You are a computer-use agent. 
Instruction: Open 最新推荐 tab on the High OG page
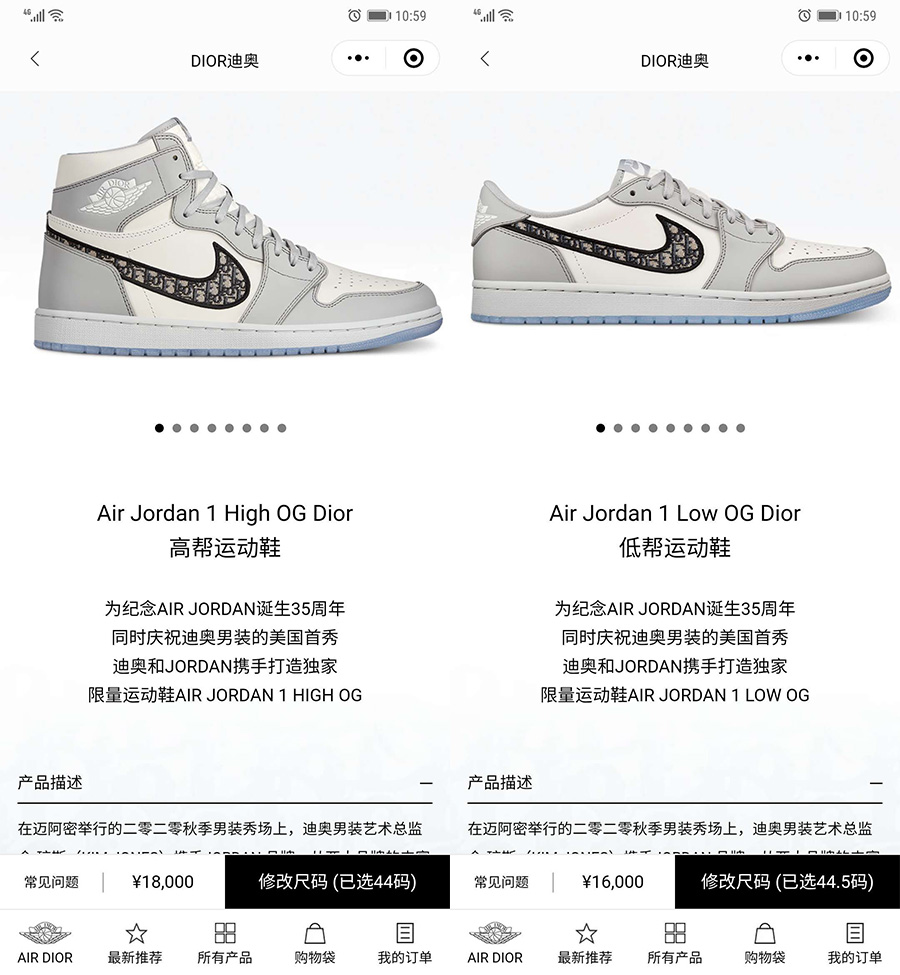coord(135,943)
